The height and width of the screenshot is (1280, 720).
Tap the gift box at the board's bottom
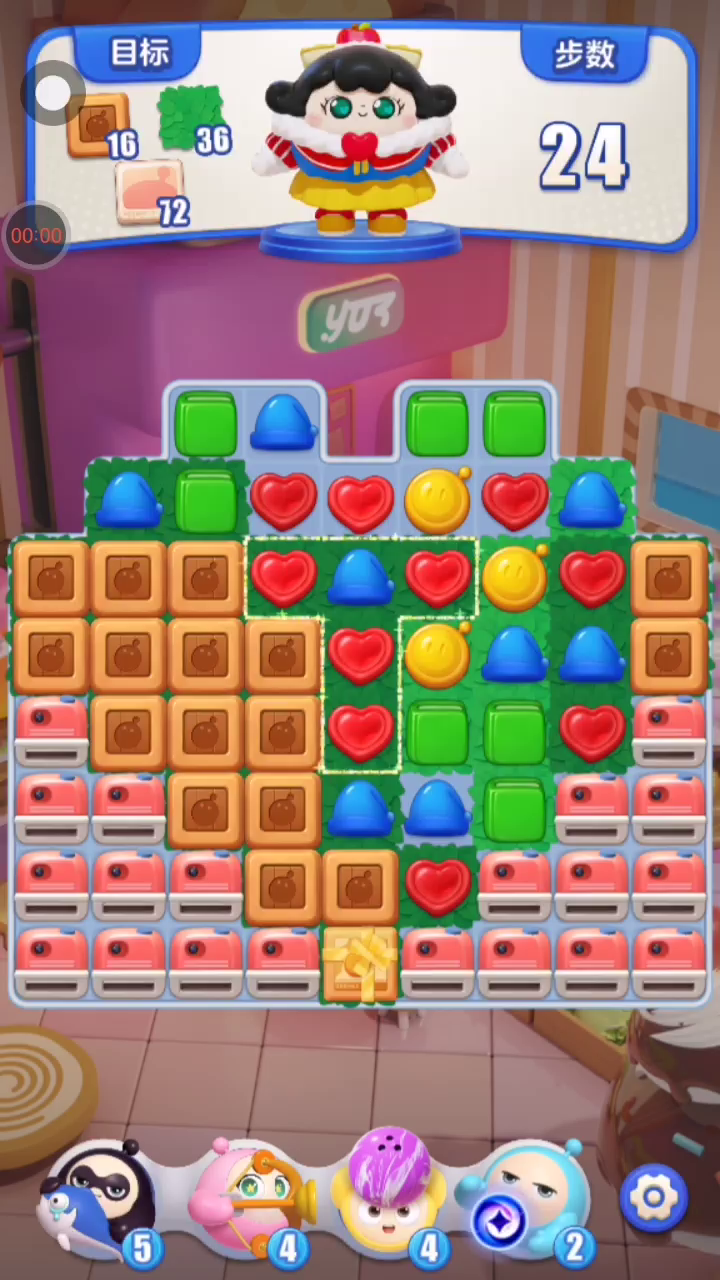click(360, 965)
